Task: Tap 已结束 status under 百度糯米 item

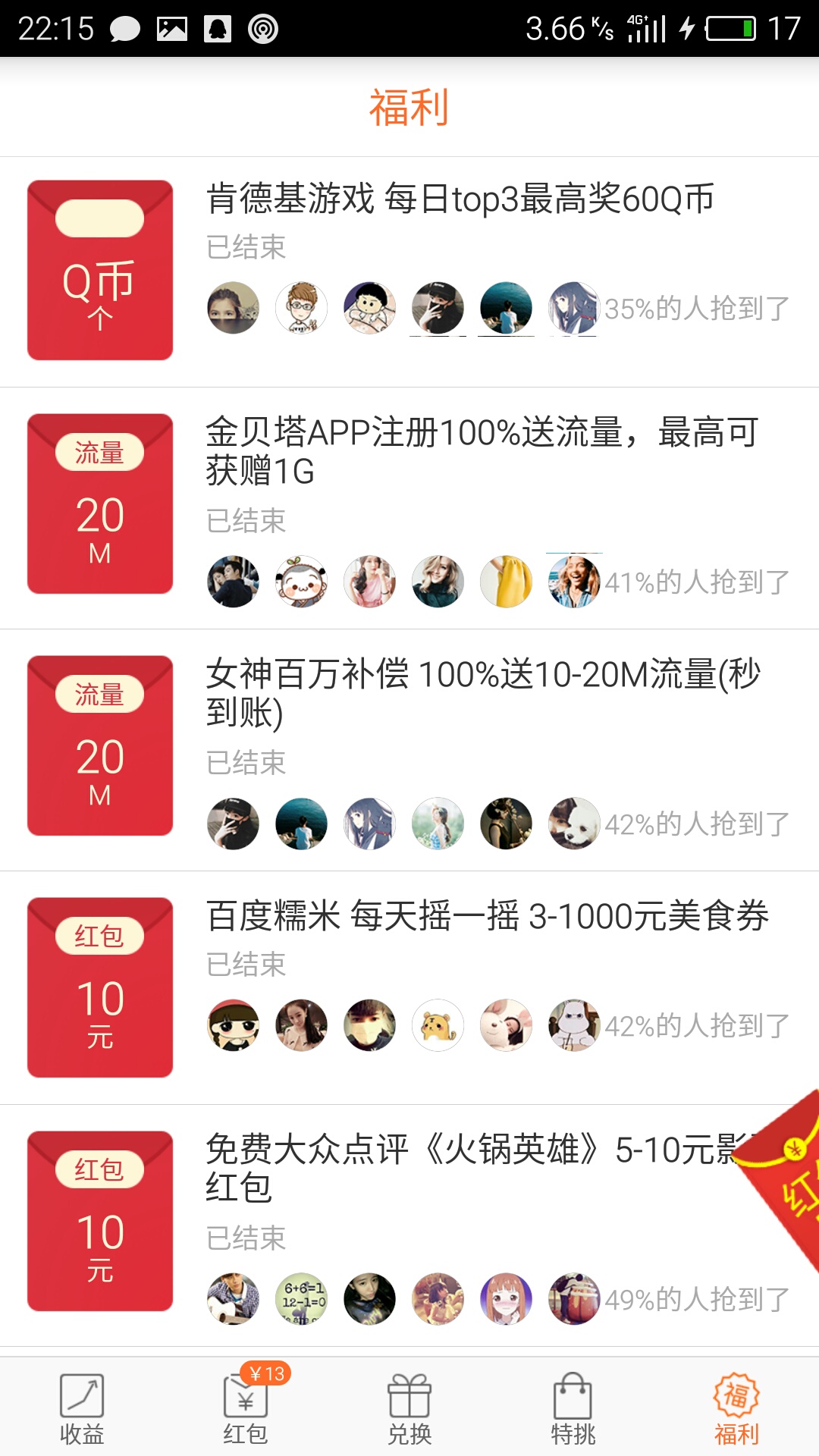Action: point(246,965)
